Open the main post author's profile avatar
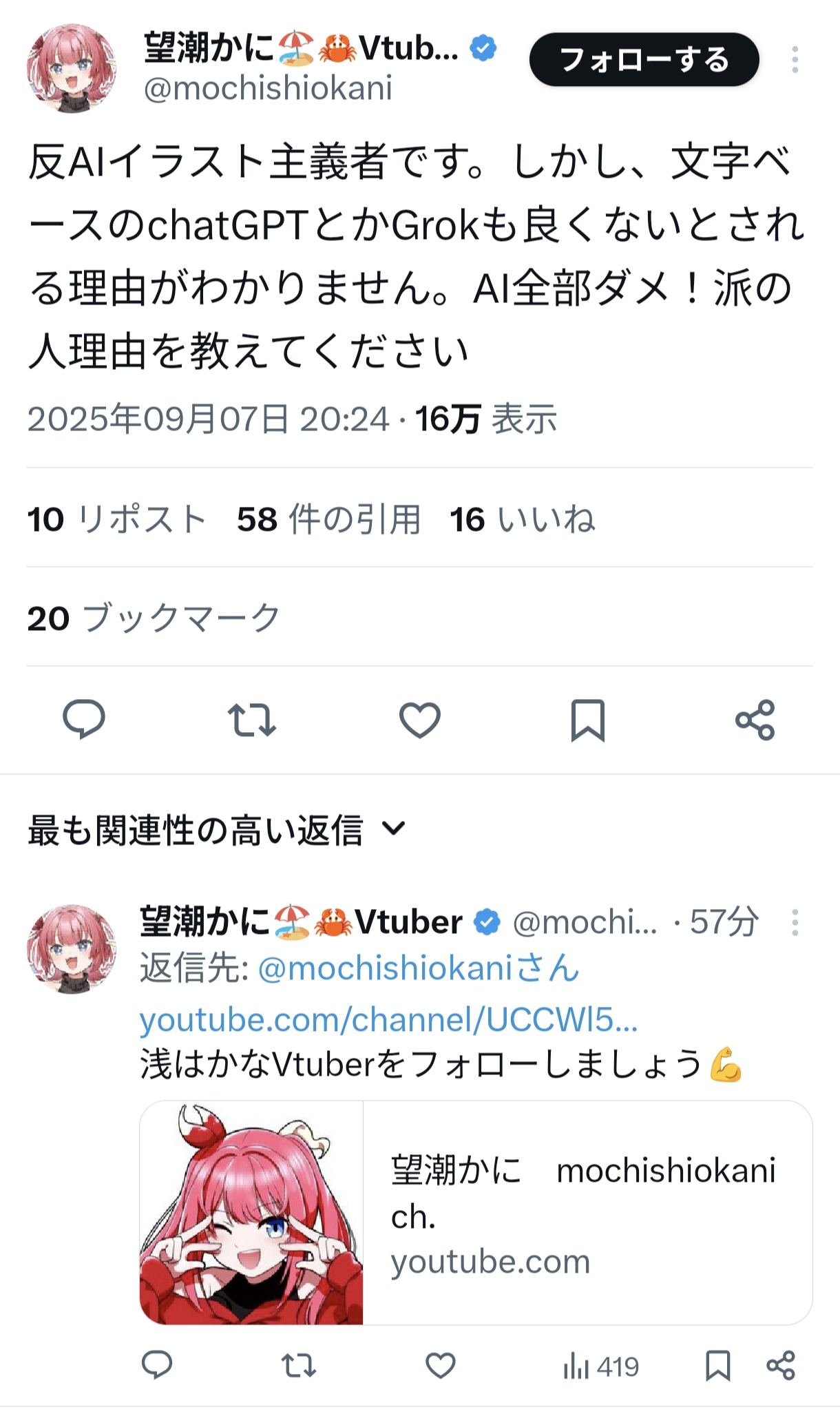Screen dimensions: 840x1416 (x=71, y=68)
